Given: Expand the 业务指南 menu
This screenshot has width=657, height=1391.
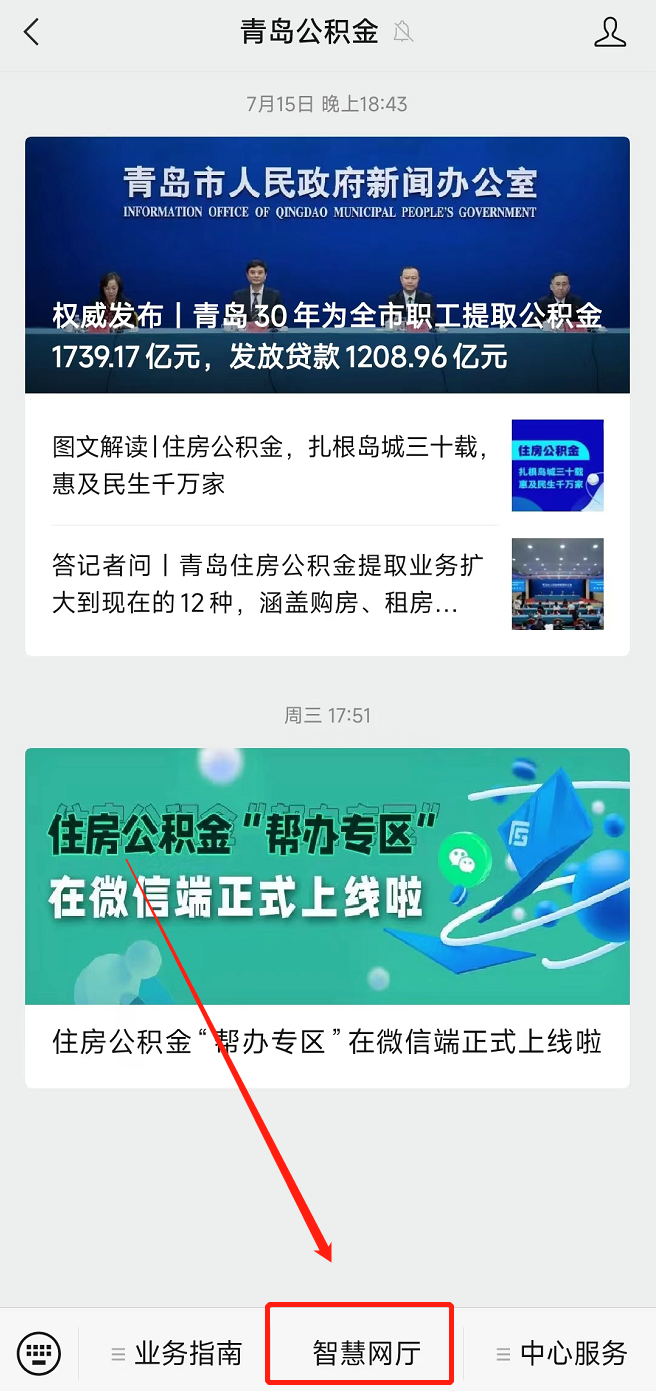Looking at the screenshot, I should click(176, 1354).
